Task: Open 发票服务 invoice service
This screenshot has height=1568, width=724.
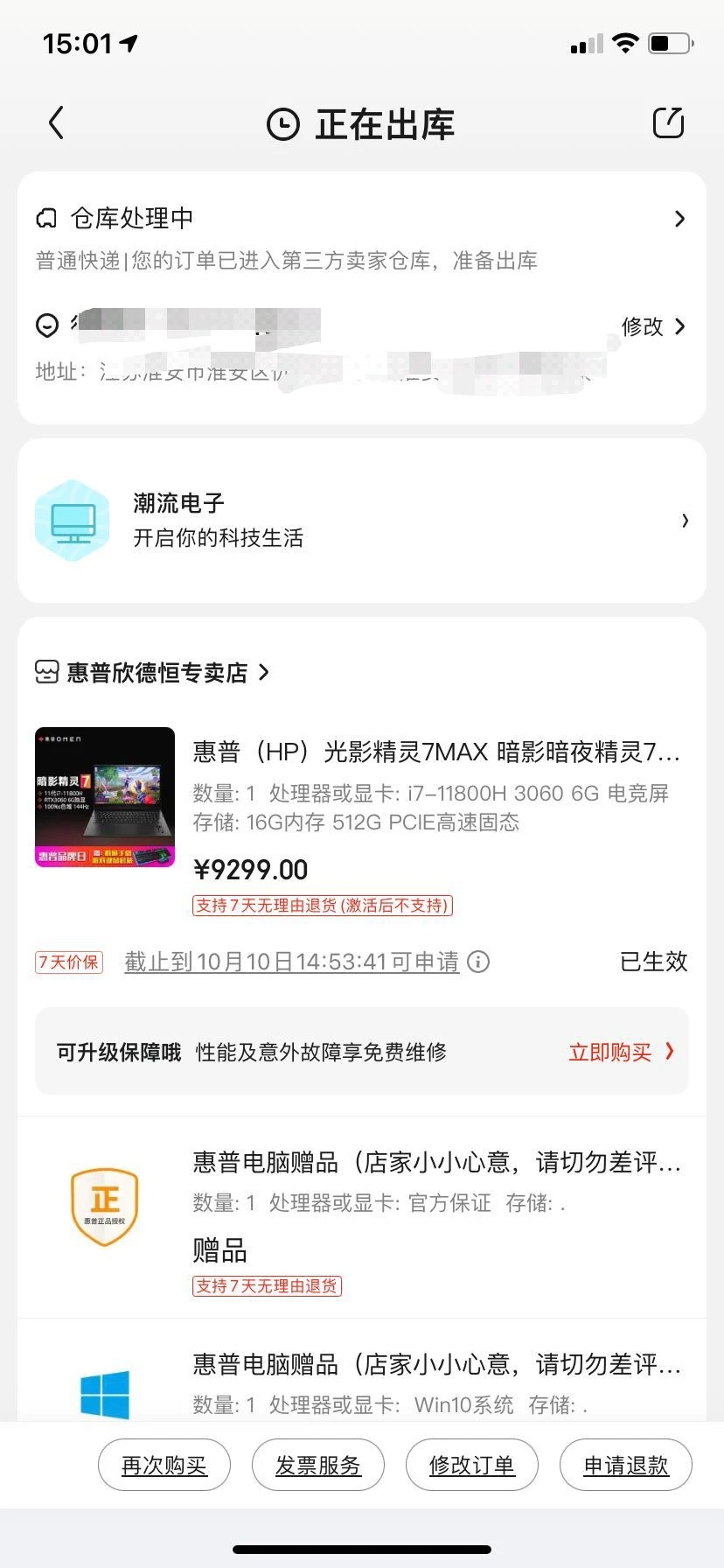Action: [318, 1465]
